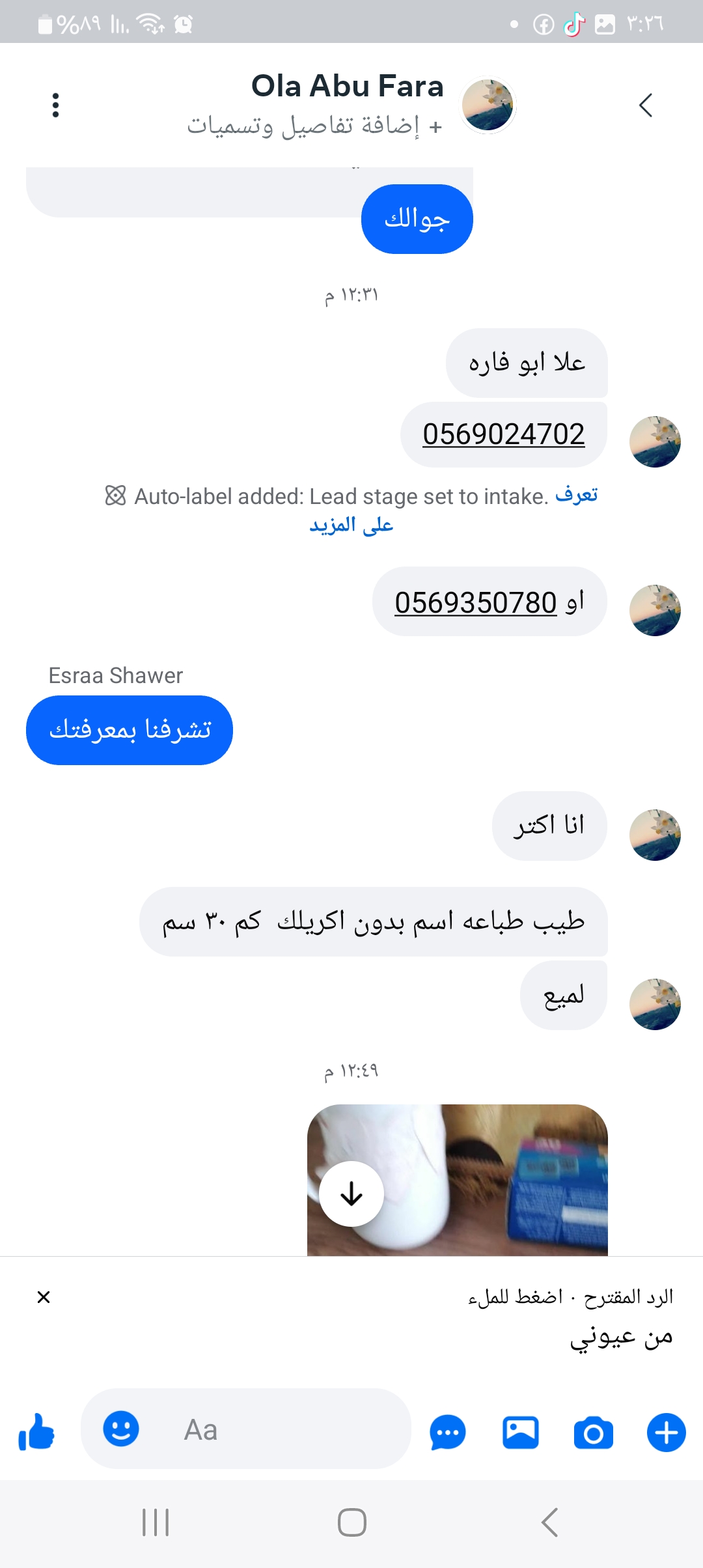Screen dimensions: 703x1568
Task: Open the phone link 0569350780
Action: [476, 602]
